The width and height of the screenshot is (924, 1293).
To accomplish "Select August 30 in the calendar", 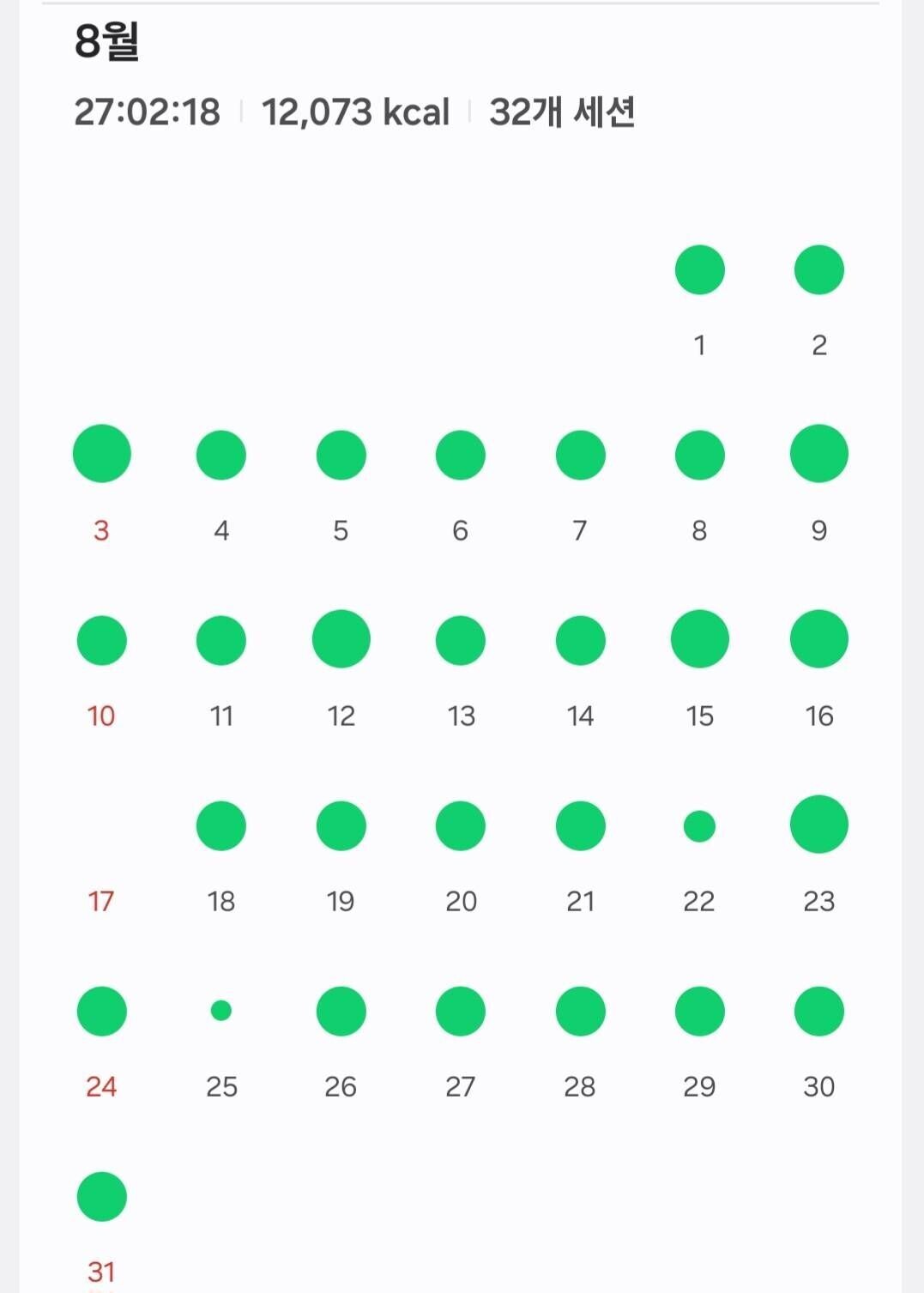I will tap(818, 1012).
